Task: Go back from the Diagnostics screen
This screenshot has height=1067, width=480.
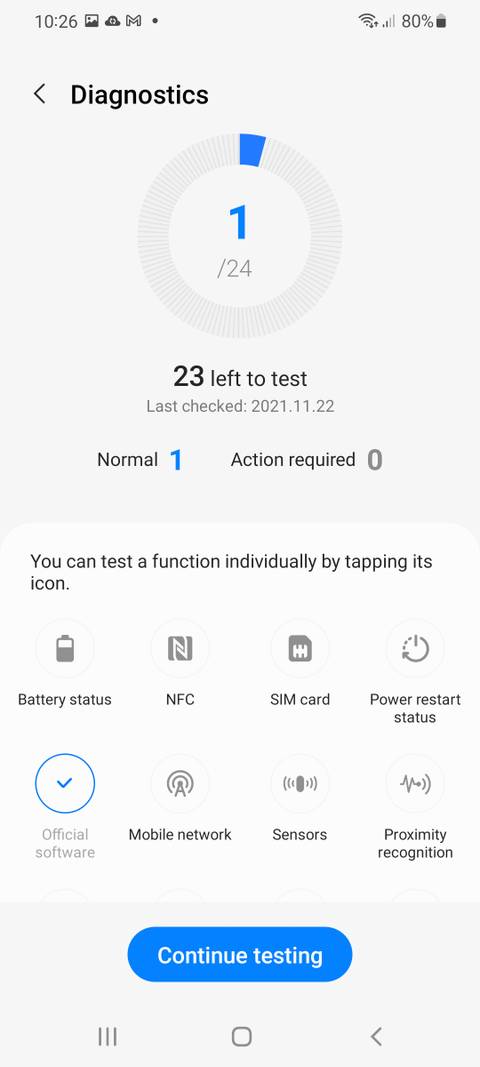Action: [x=39, y=94]
